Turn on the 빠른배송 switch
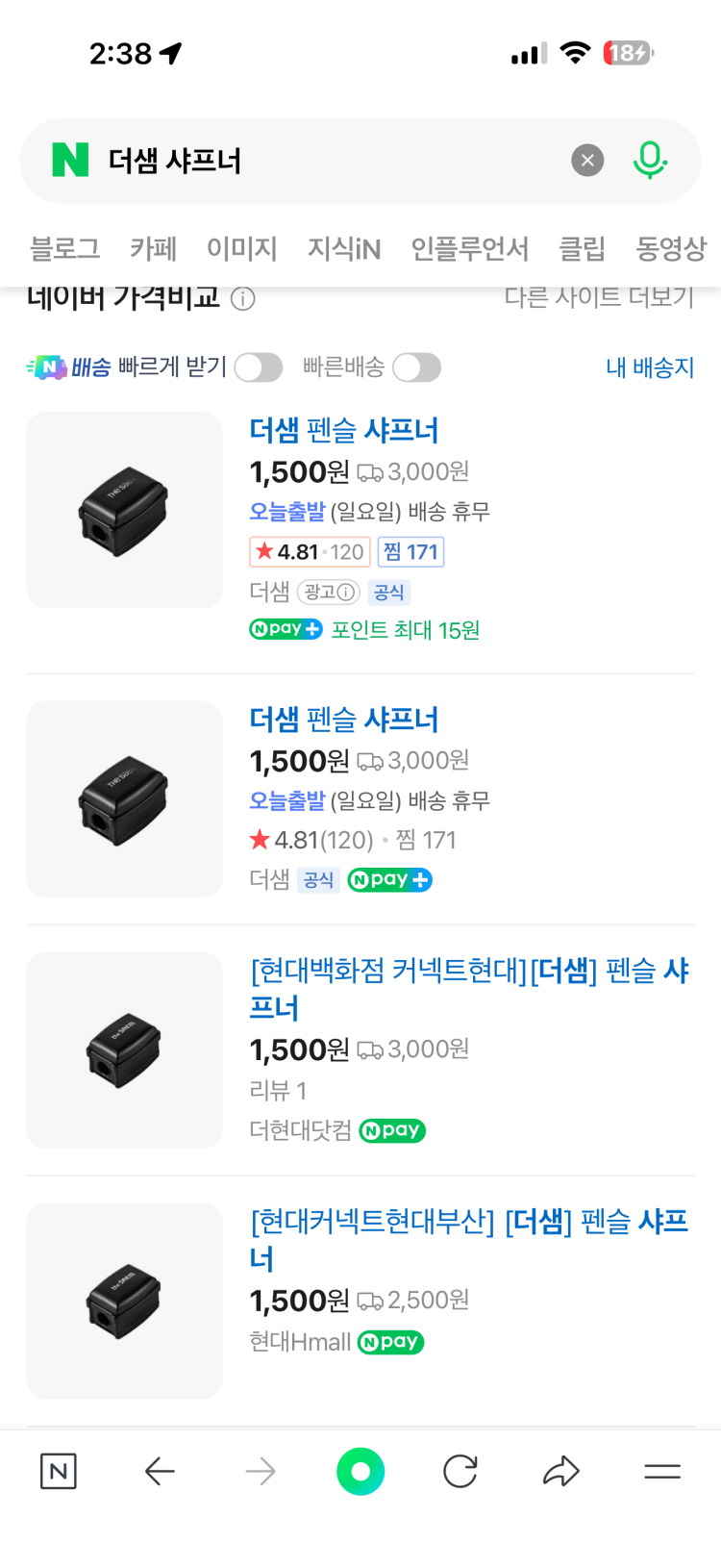This screenshot has height=1568, width=721. pyautogui.click(x=416, y=367)
